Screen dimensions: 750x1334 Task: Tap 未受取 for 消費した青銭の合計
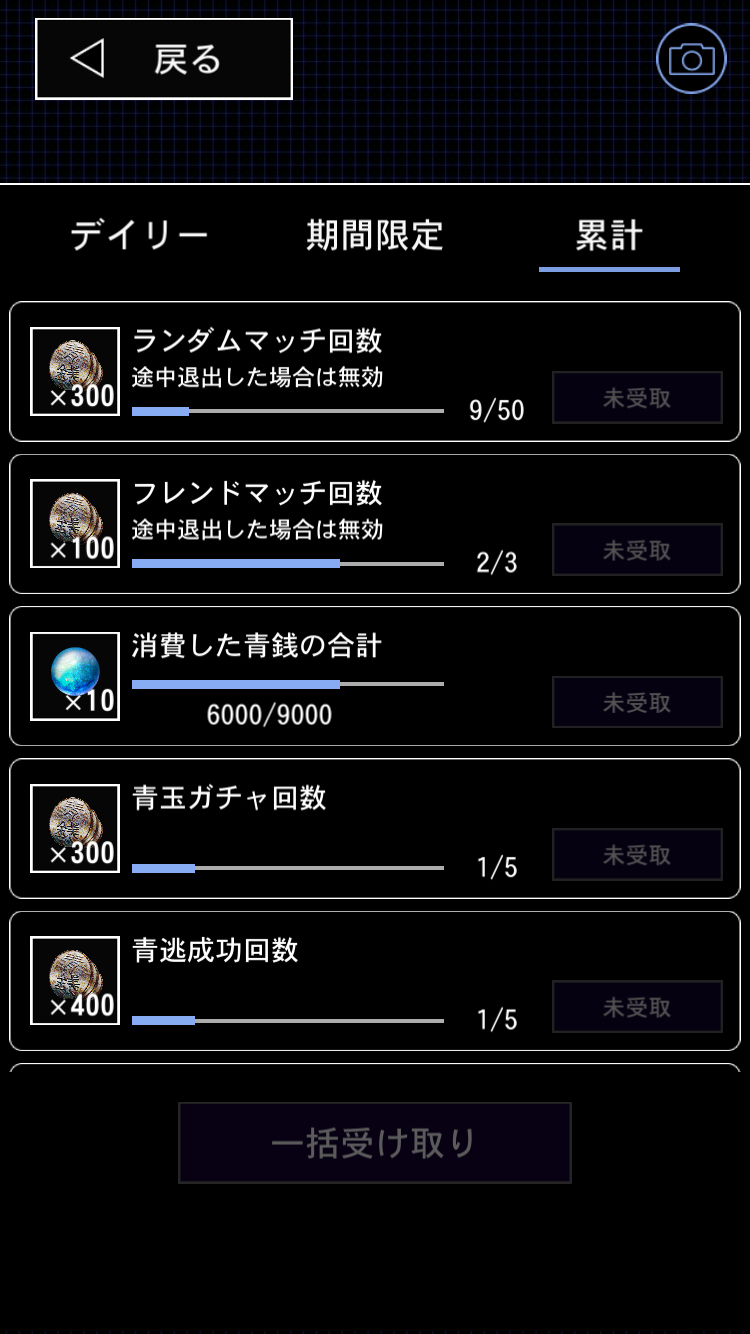637,702
